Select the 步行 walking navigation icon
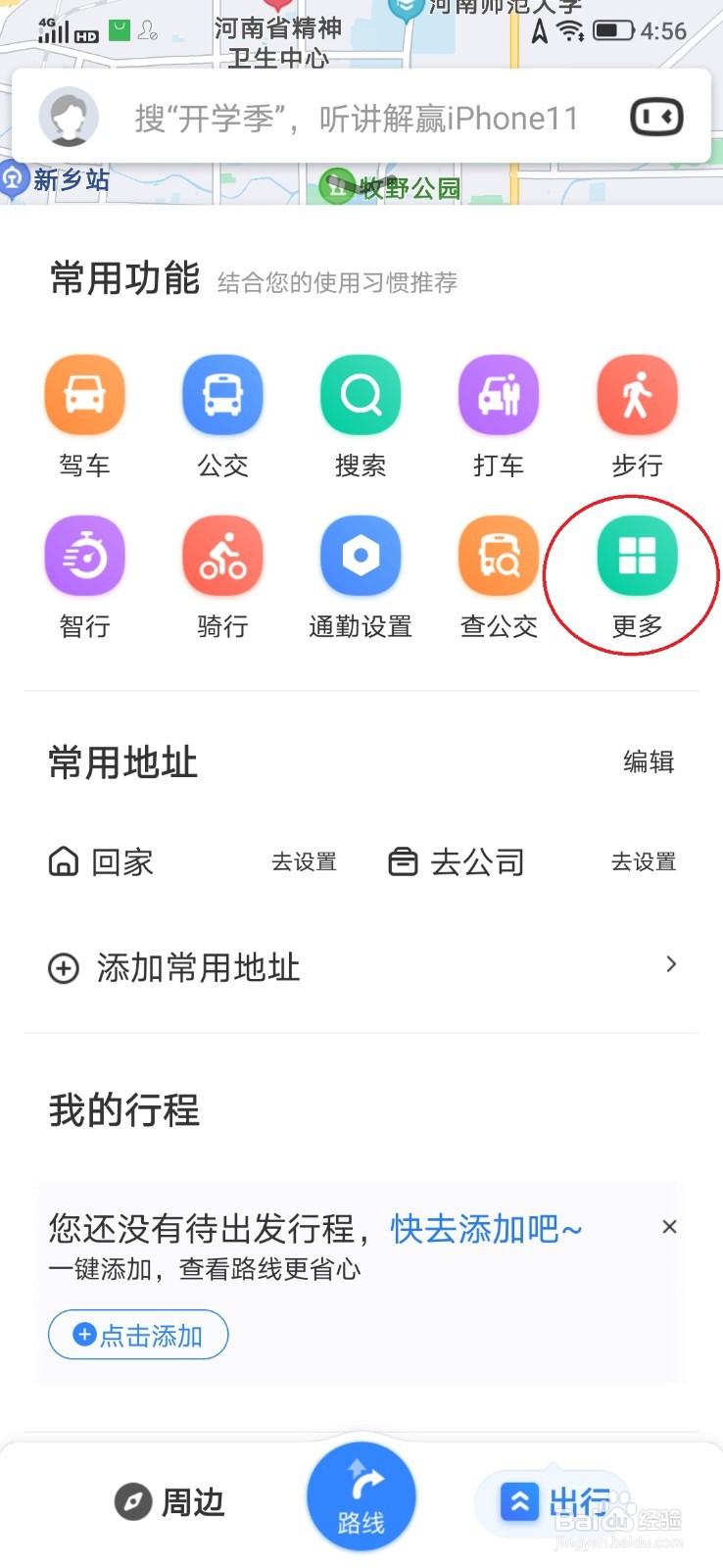This screenshot has height=1568, width=723. click(637, 393)
